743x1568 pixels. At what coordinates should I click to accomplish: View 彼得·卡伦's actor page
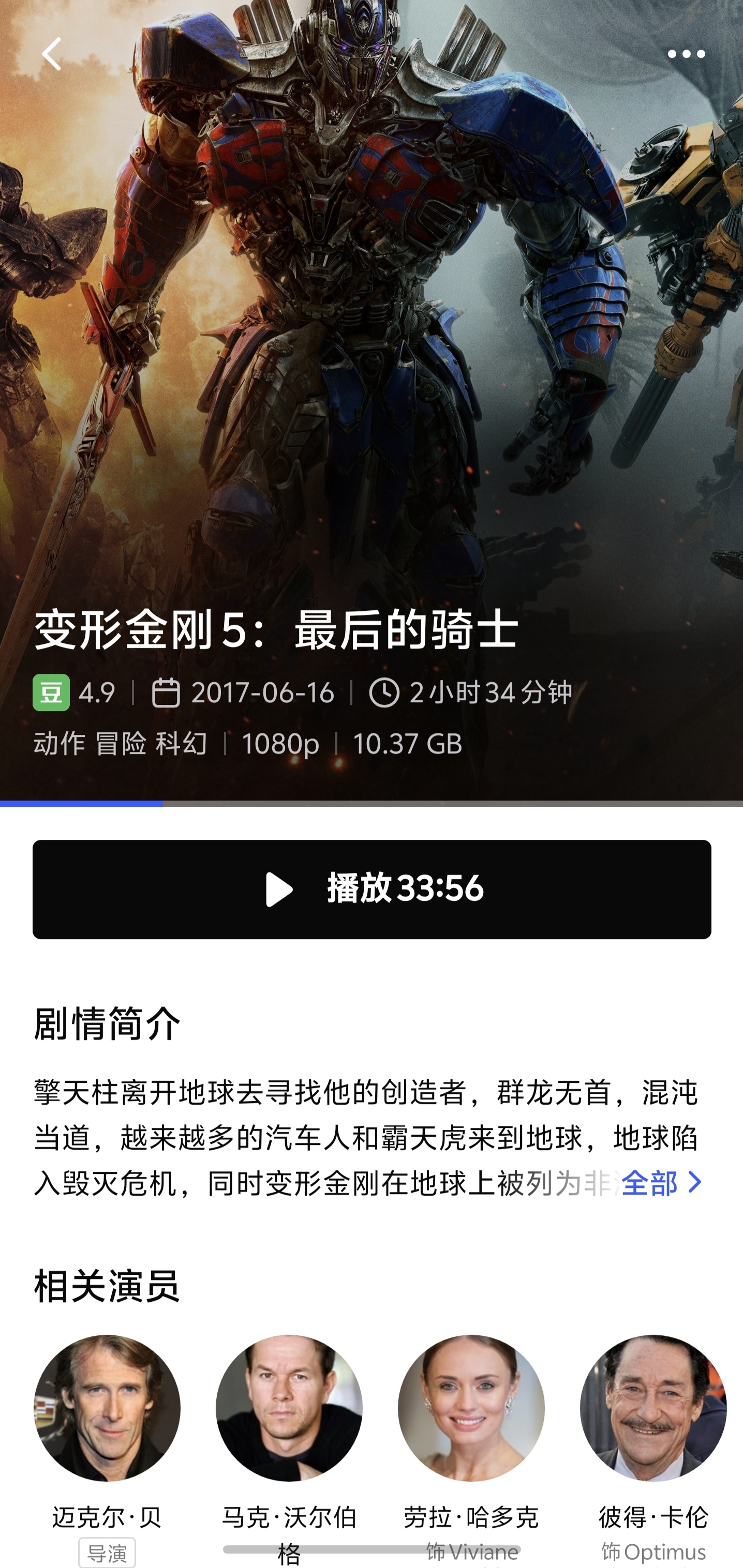point(653,1408)
